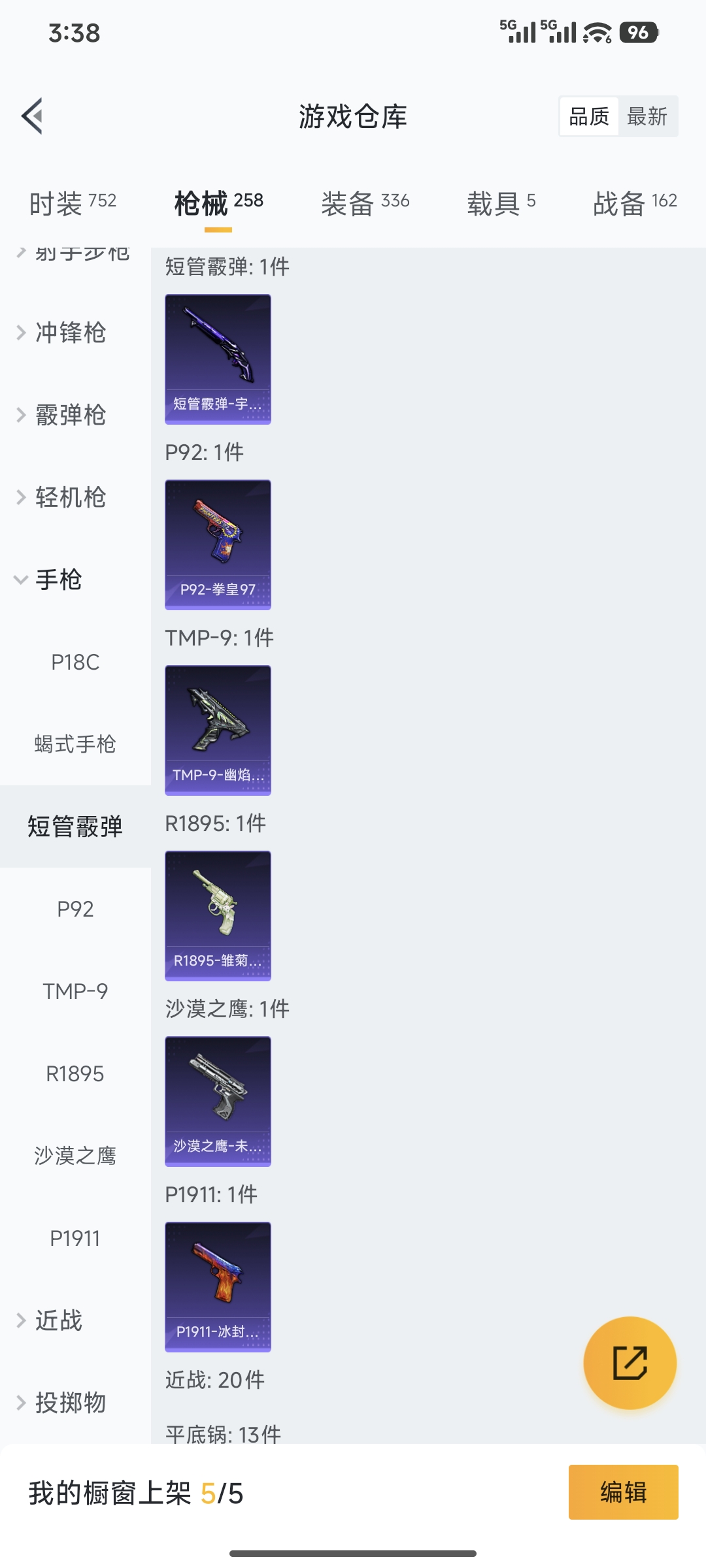The image size is (706, 1568).
Task: Expand the 霰弹枪 category
Action: tap(70, 415)
